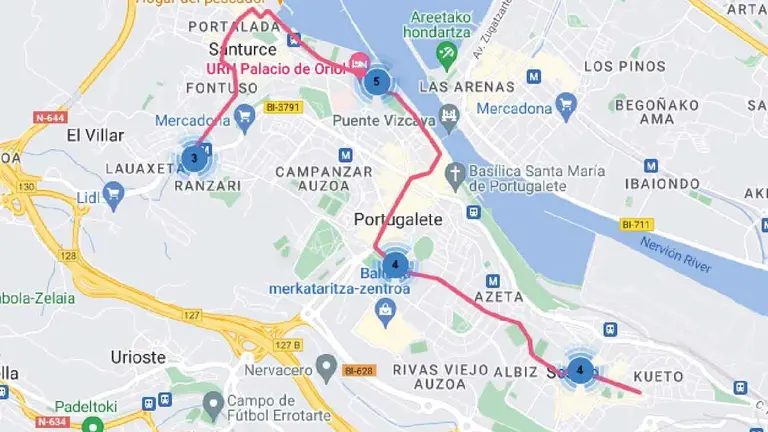The image size is (768, 432).
Task: Open the cluster marker numbered 3 near Lauaxeta
Action: pos(194,157)
